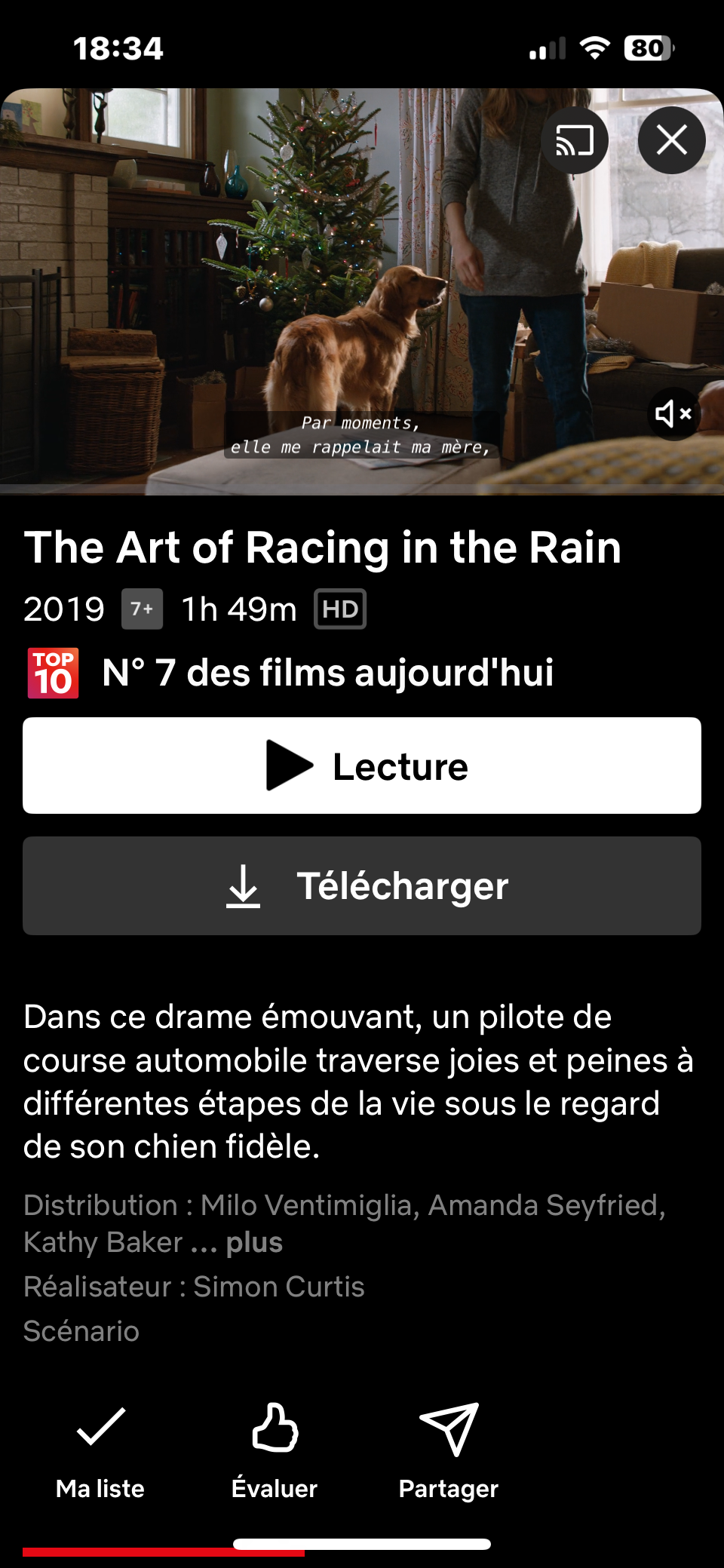Share the film with Partager
Image resolution: width=724 pixels, height=1568 pixels.
coord(449,1450)
